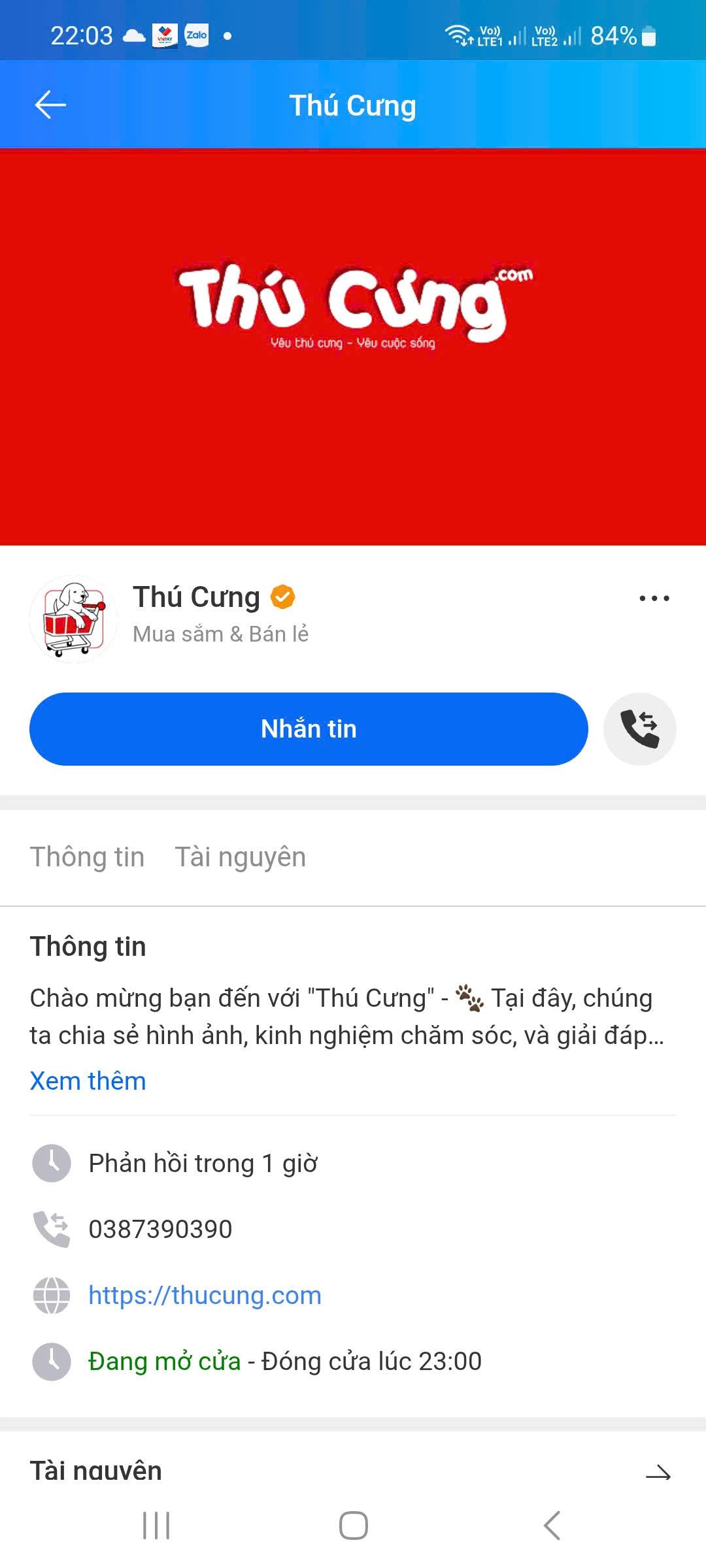Switch to the Thông tin tab

[87, 857]
